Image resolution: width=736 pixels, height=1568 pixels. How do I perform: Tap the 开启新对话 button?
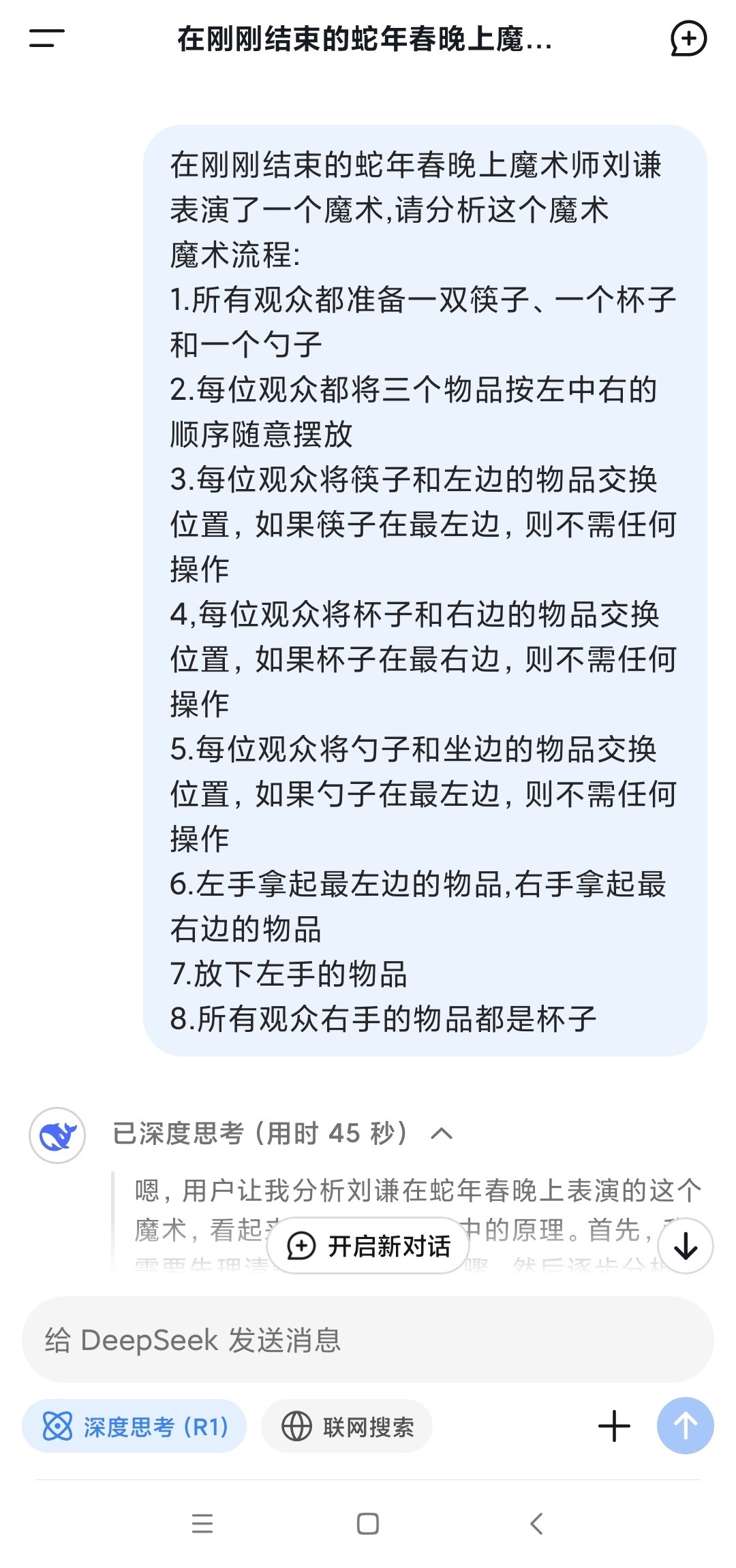tap(369, 1246)
